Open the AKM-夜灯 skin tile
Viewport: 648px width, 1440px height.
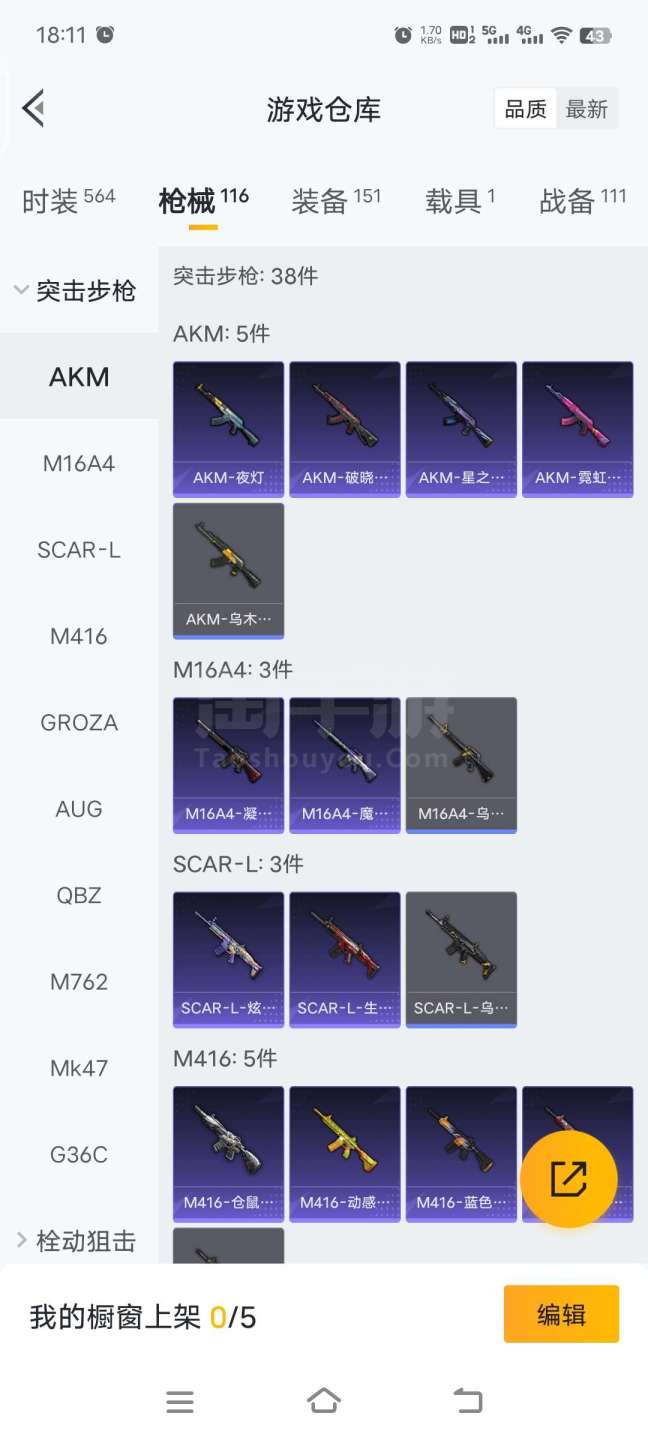228,428
